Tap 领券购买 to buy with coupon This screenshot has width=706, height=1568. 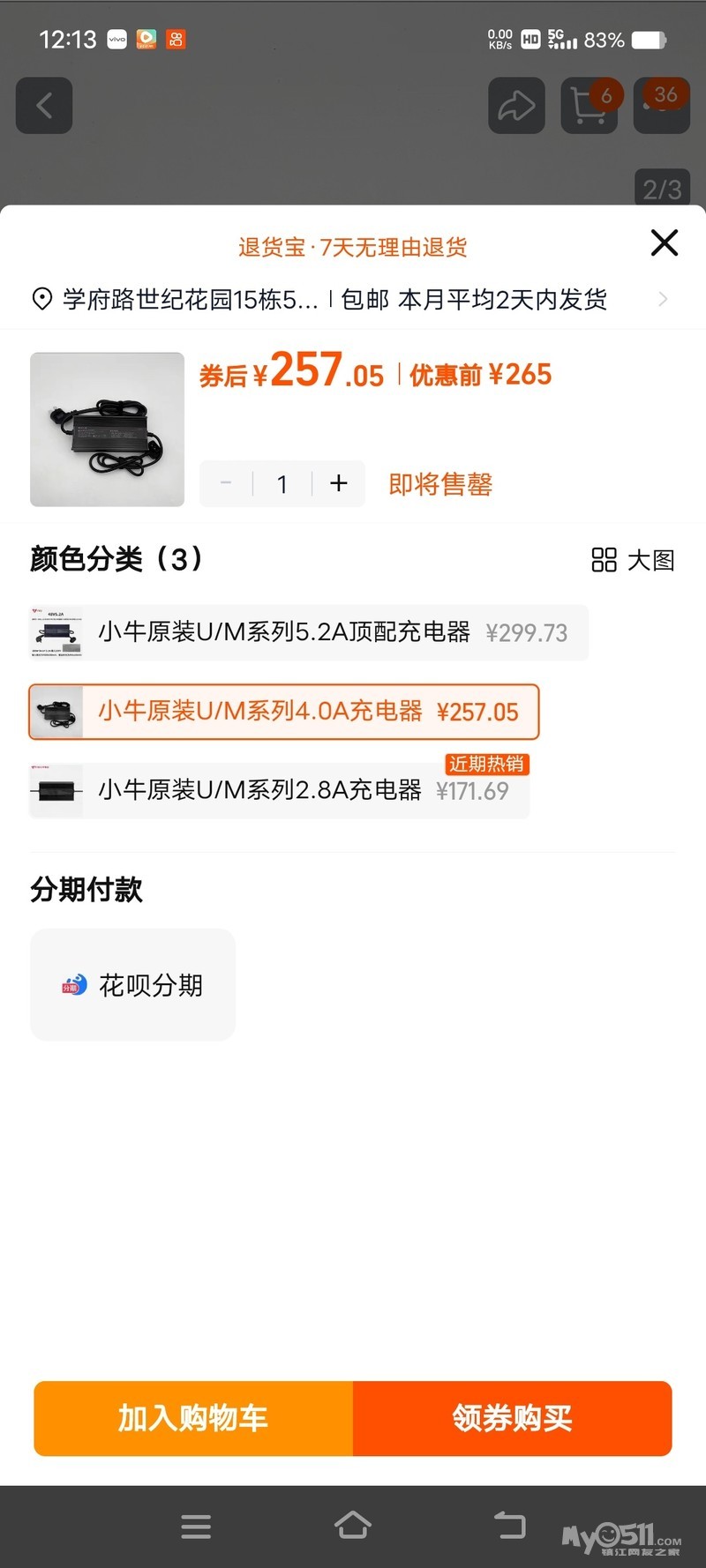pos(513,1418)
